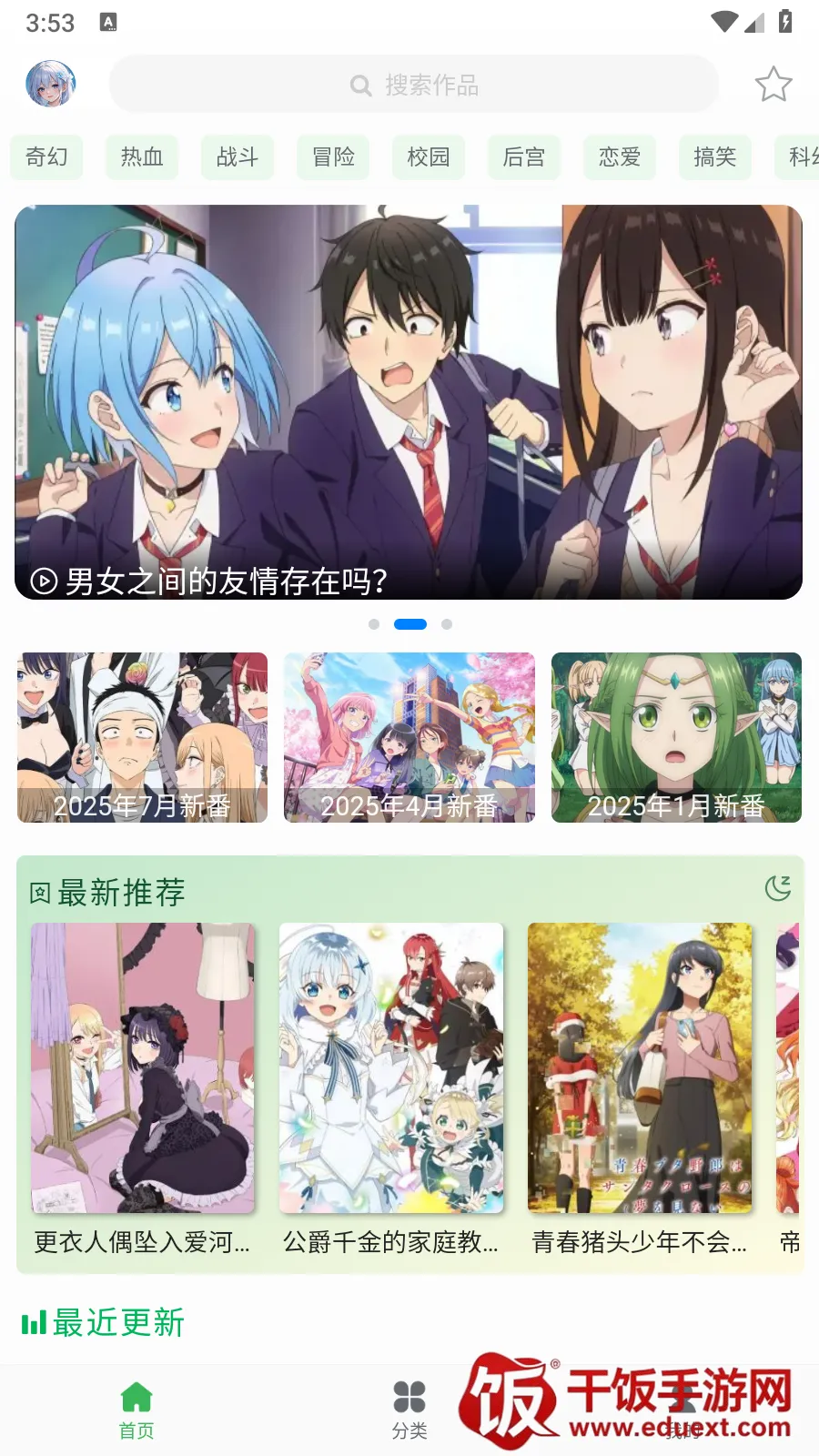The width and height of the screenshot is (819, 1456).
Task: Select the 搞笑 genre chip
Action: click(x=715, y=157)
